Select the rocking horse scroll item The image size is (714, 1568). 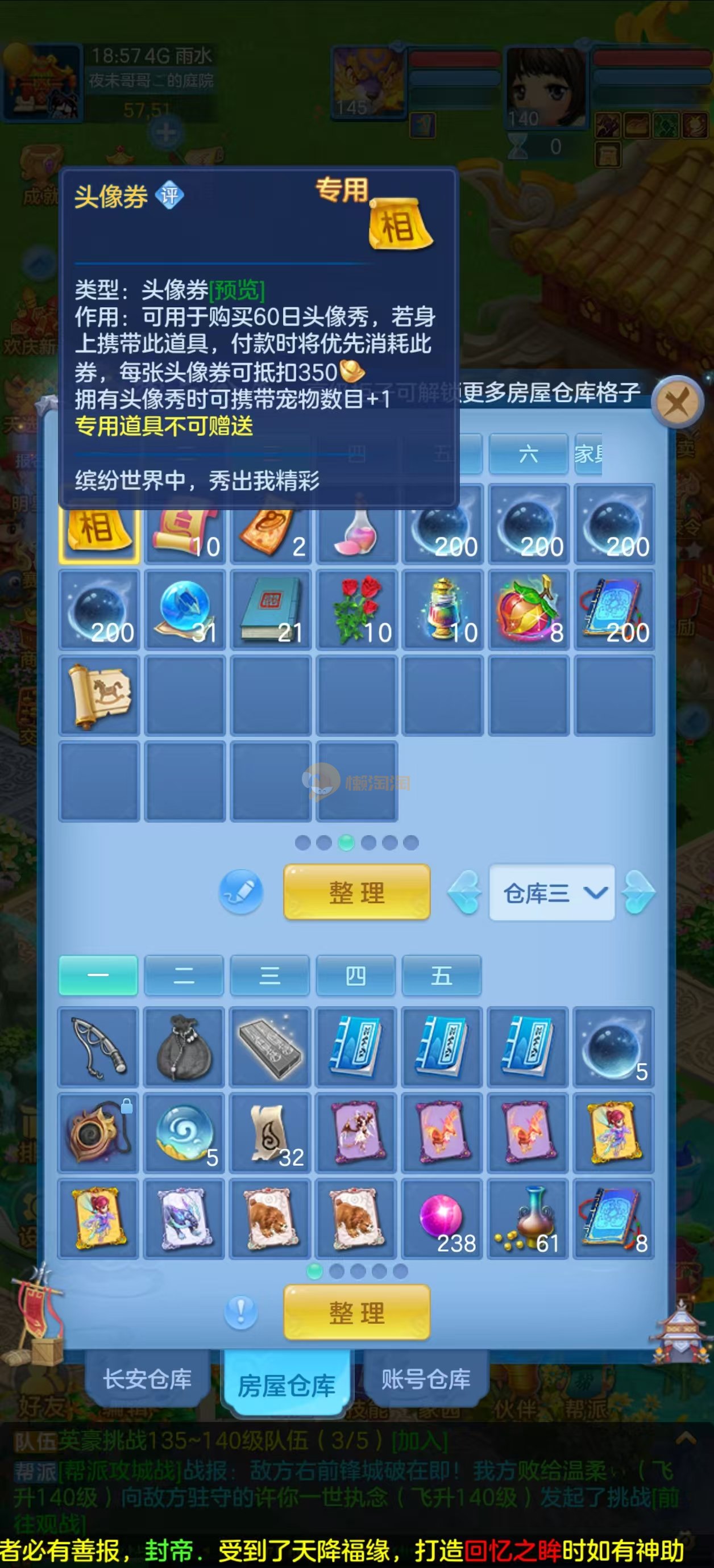pyautogui.click(x=99, y=696)
